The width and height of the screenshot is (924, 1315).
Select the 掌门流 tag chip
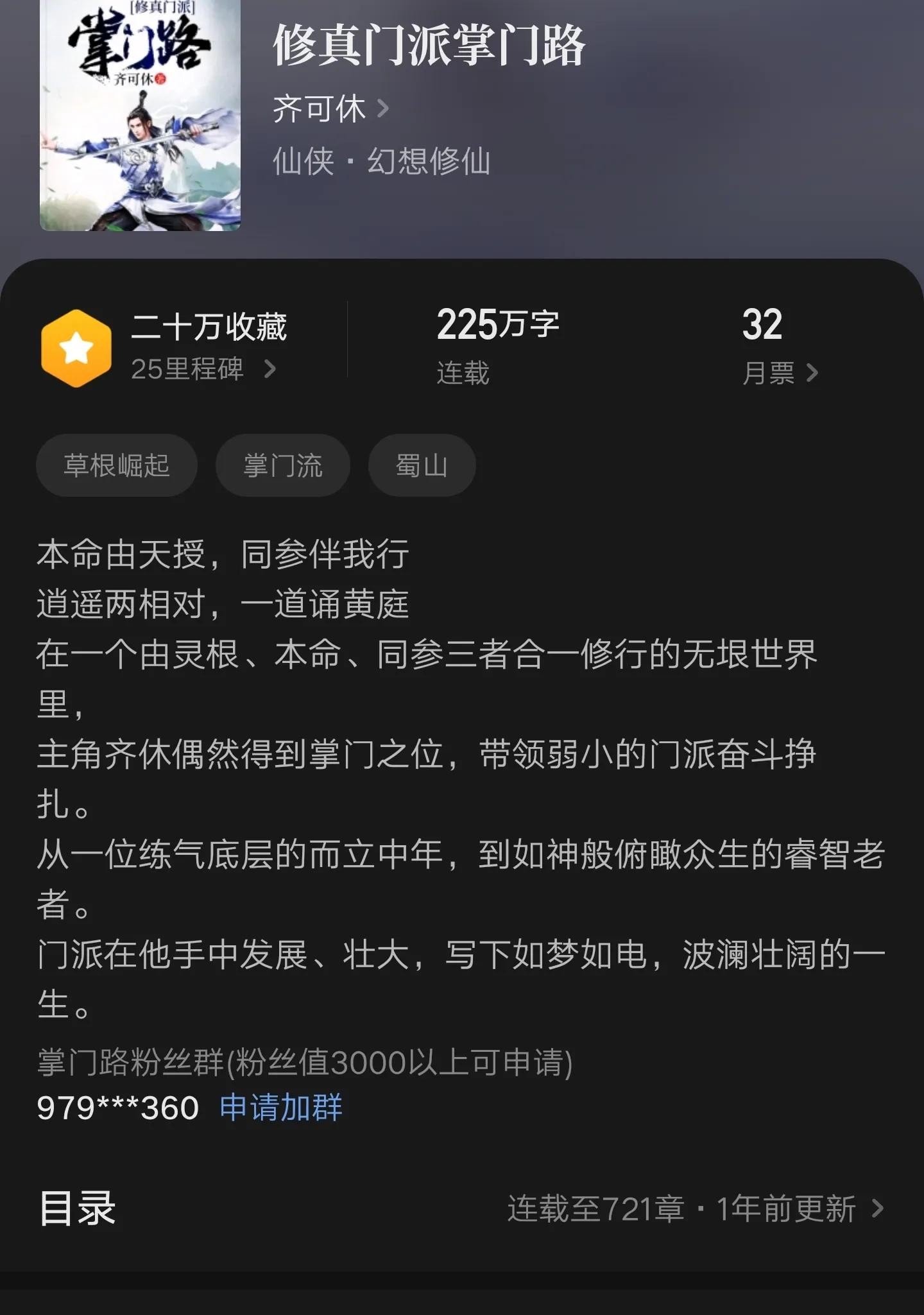point(282,465)
